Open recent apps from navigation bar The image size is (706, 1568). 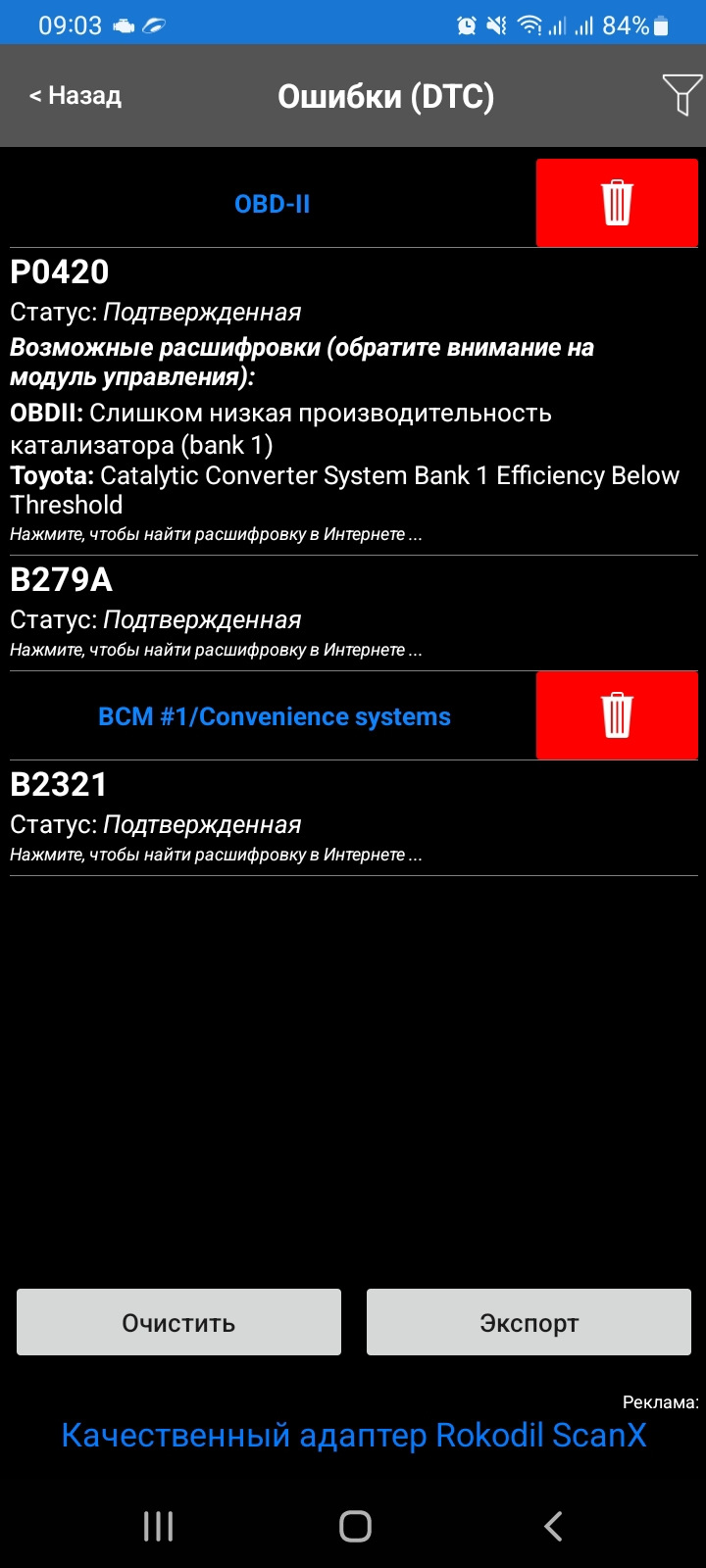point(158,1526)
